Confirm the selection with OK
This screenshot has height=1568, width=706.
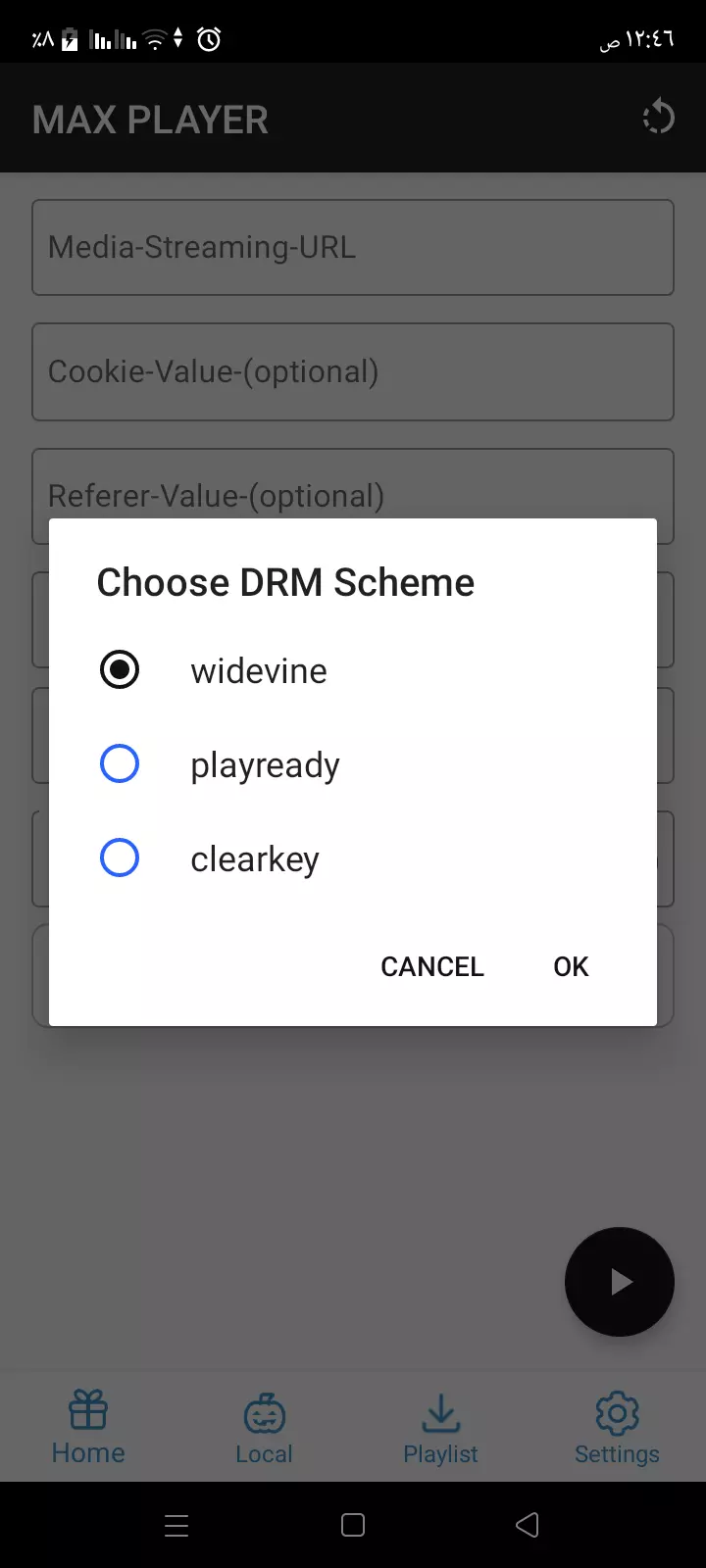coord(571,966)
